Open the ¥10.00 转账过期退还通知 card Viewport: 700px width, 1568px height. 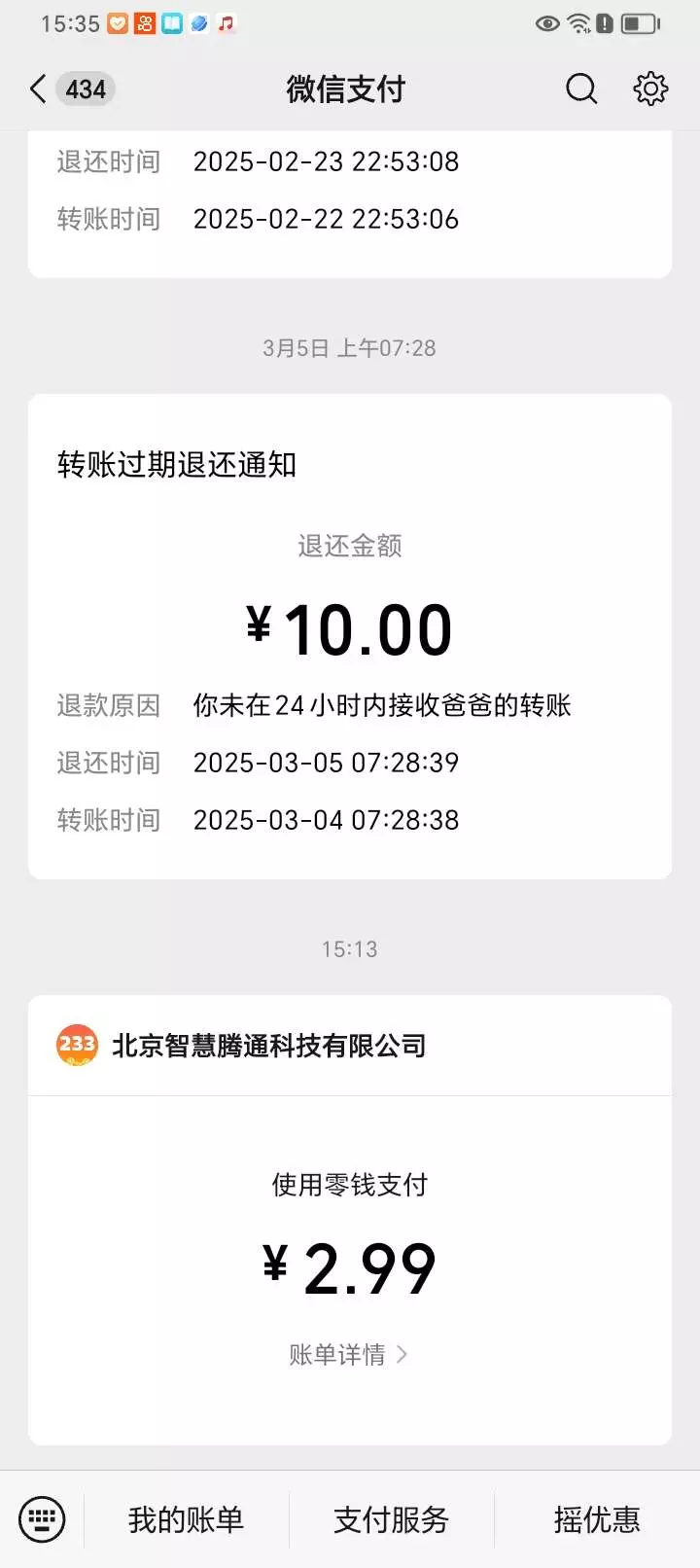349,636
